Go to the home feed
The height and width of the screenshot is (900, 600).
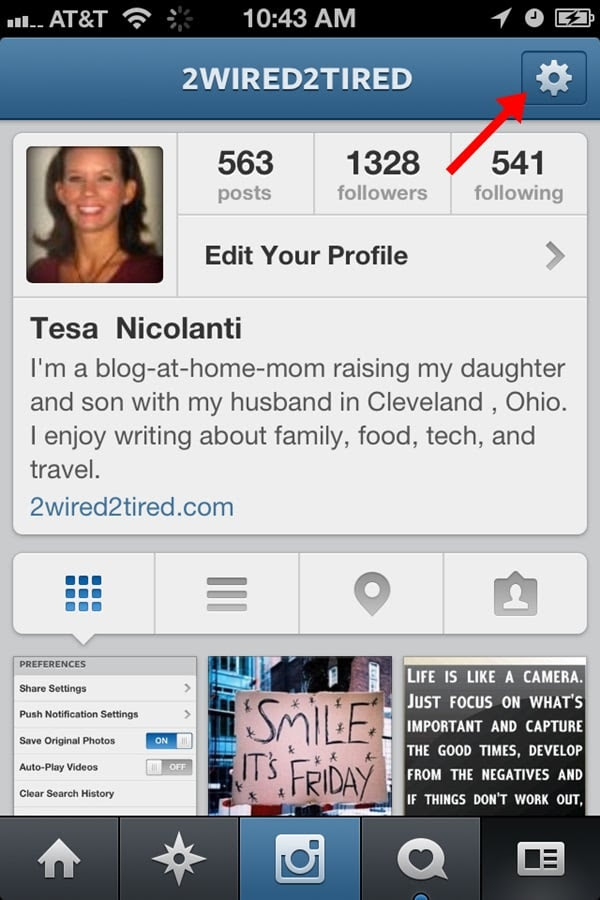[x=59, y=857]
